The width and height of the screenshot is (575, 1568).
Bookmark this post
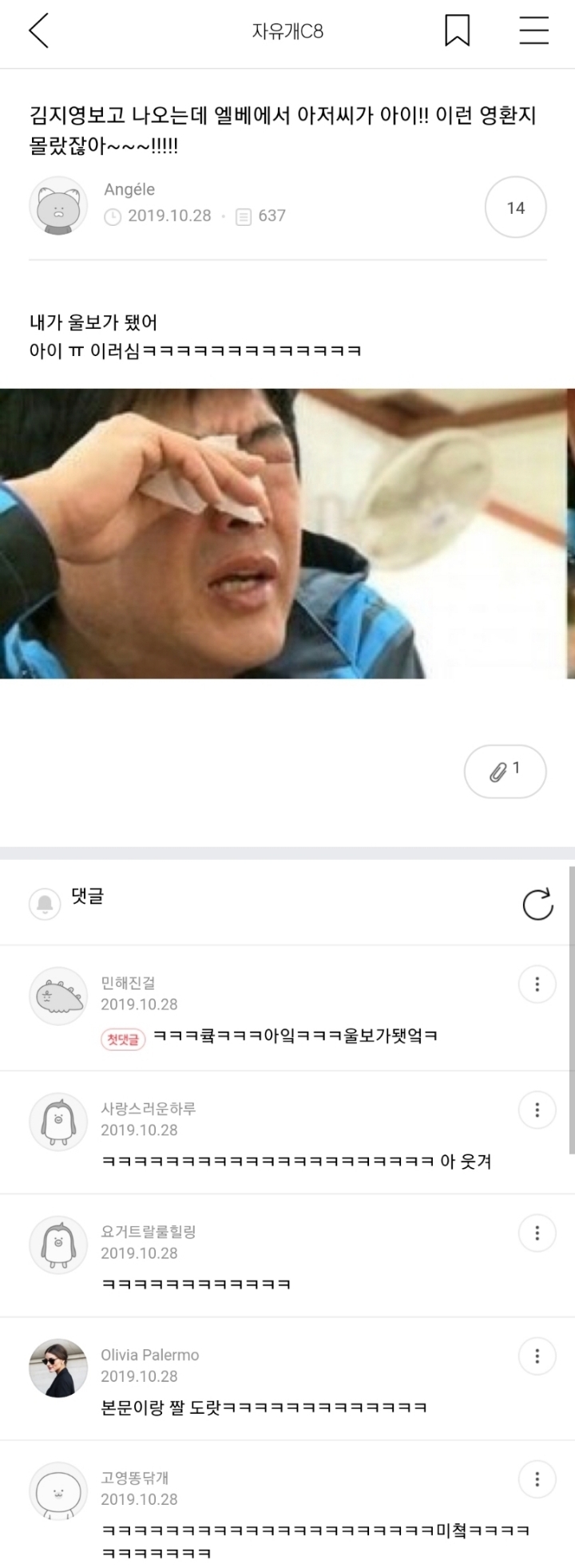click(457, 32)
